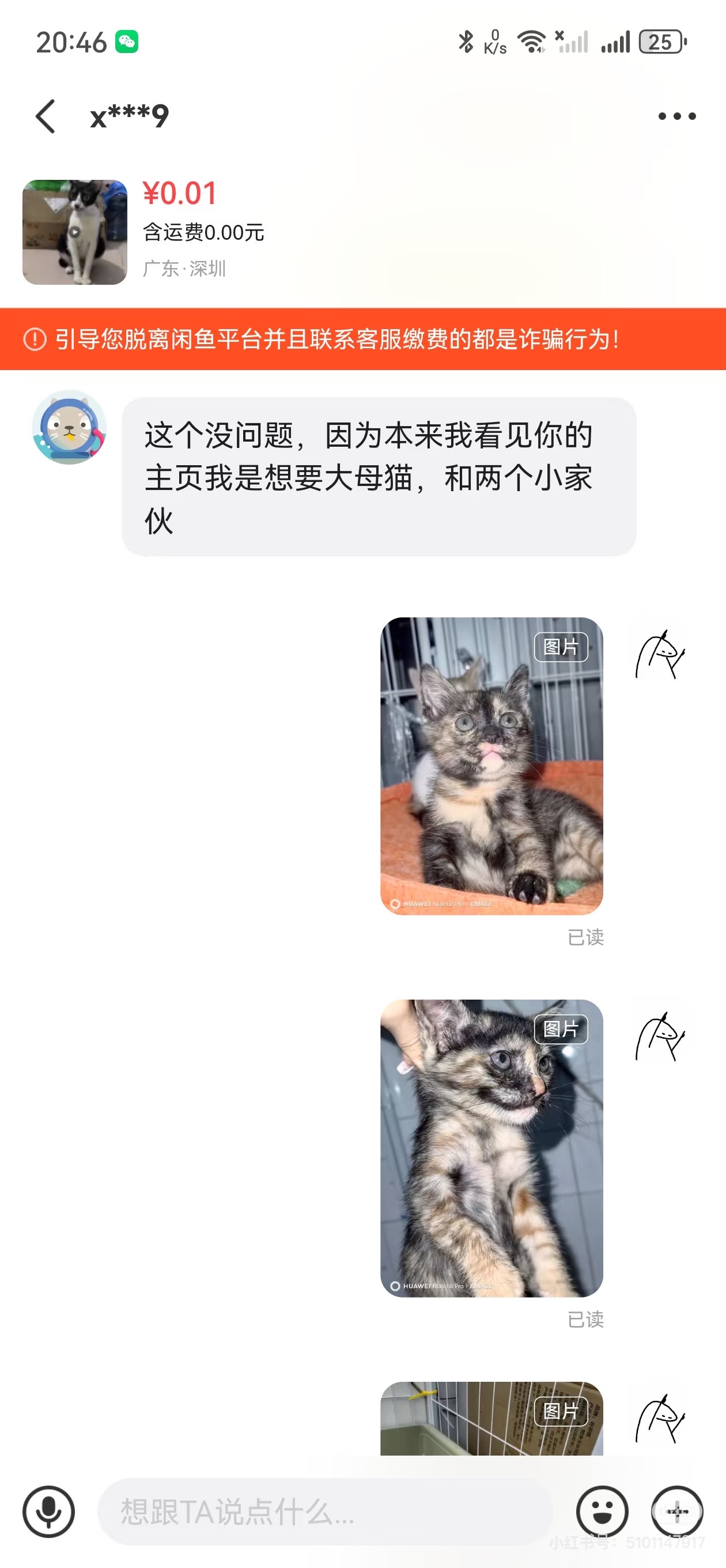Focus the message box 想跟TA说点什么
The image size is (726, 1568).
point(326,1512)
